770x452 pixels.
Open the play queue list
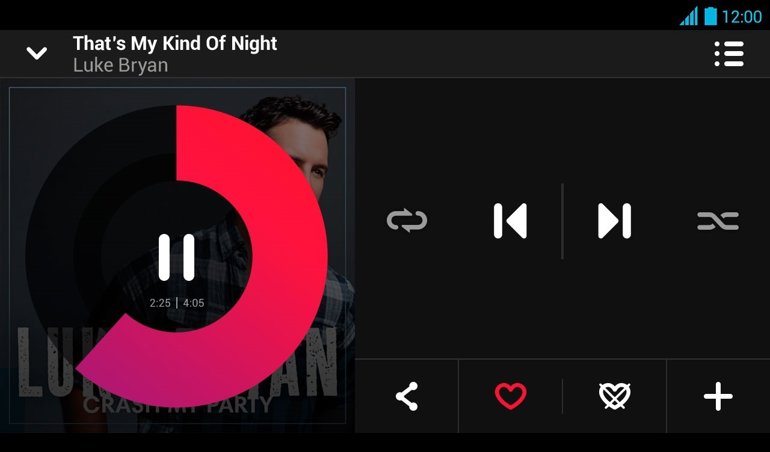point(729,54)
